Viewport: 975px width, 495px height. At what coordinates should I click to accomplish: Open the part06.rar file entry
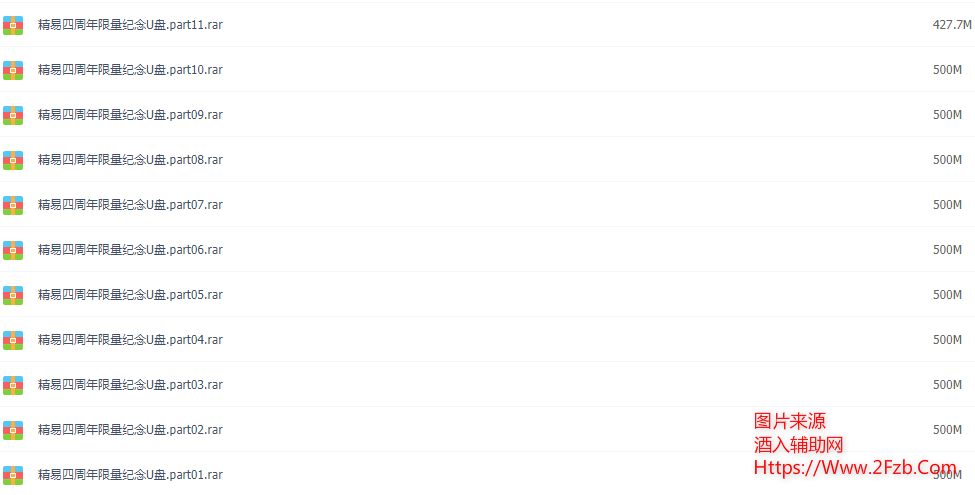tap(130, 250)
